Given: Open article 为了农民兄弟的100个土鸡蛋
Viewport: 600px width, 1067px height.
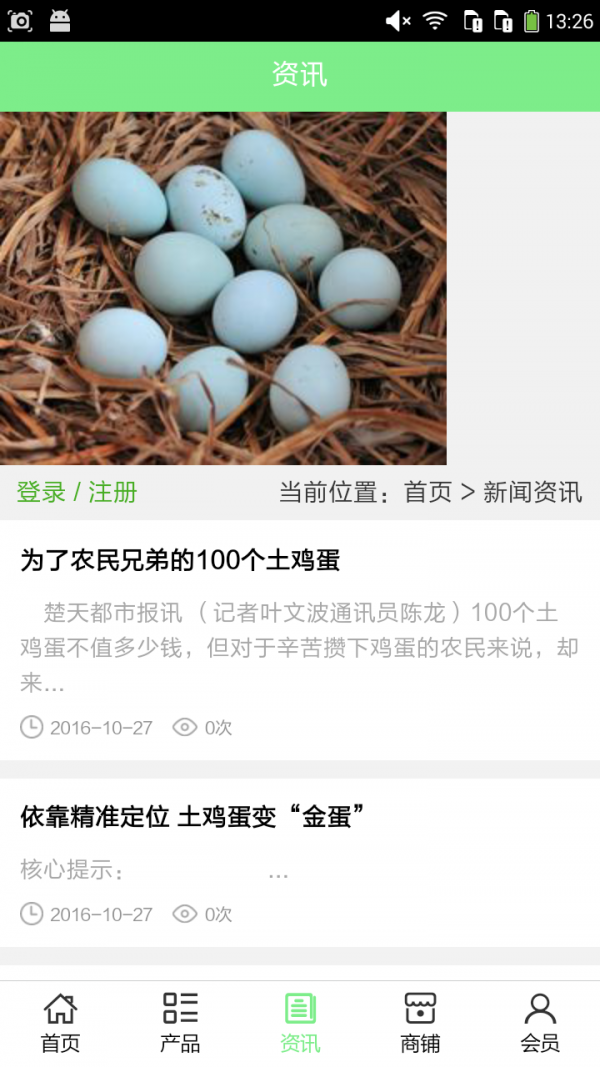Looking at the screenshot, I should (181, 560).
